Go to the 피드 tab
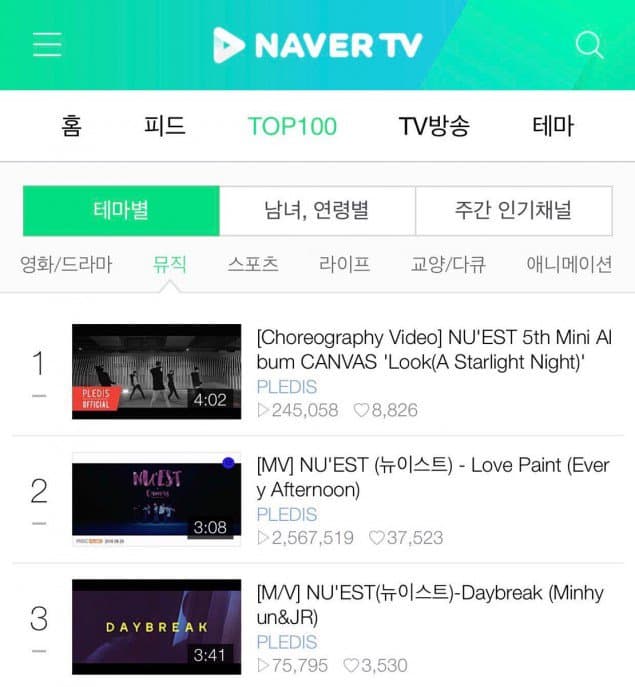This screenshot has width=635, height=687. 164,126
